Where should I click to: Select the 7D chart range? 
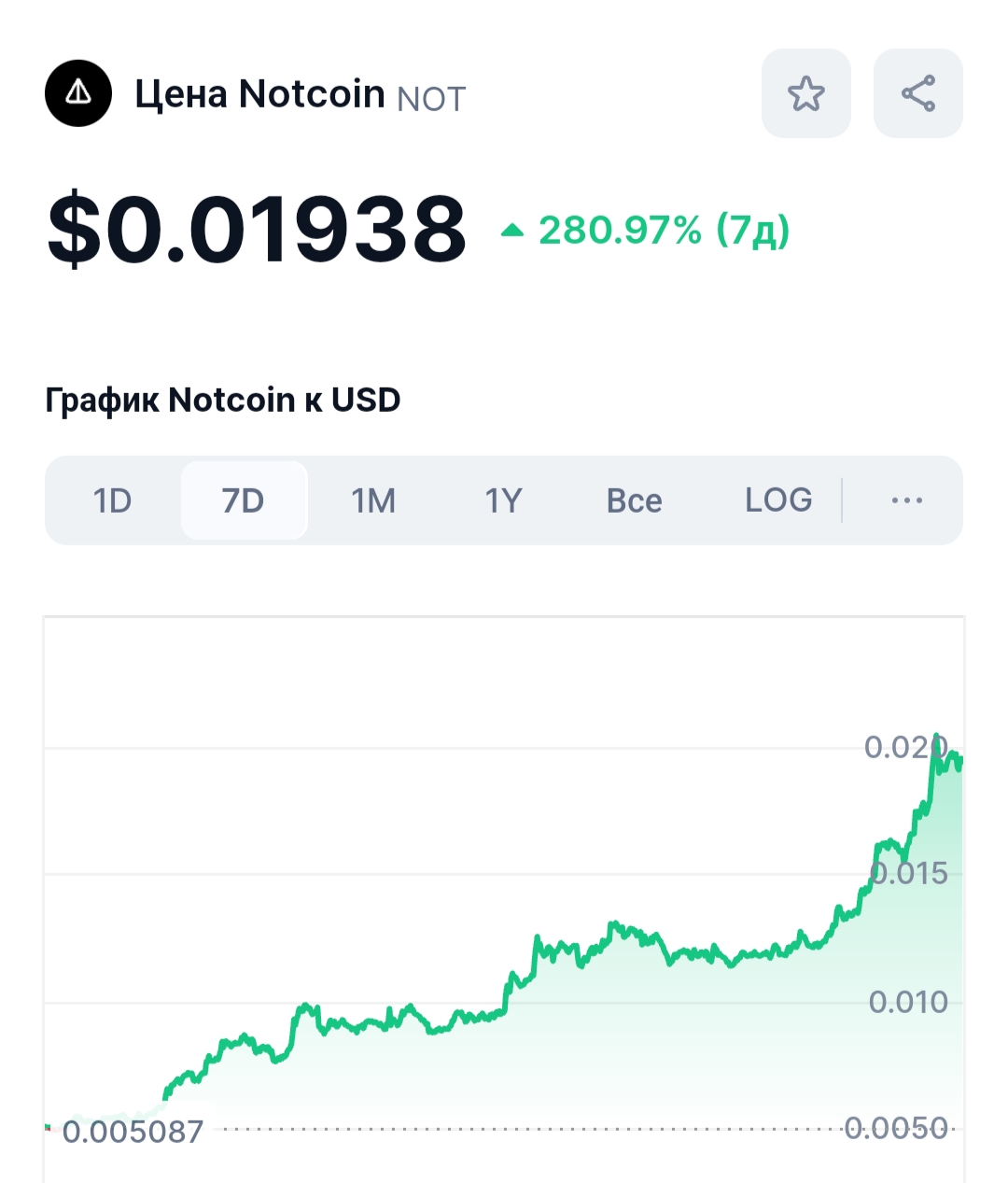coord(244,501)
